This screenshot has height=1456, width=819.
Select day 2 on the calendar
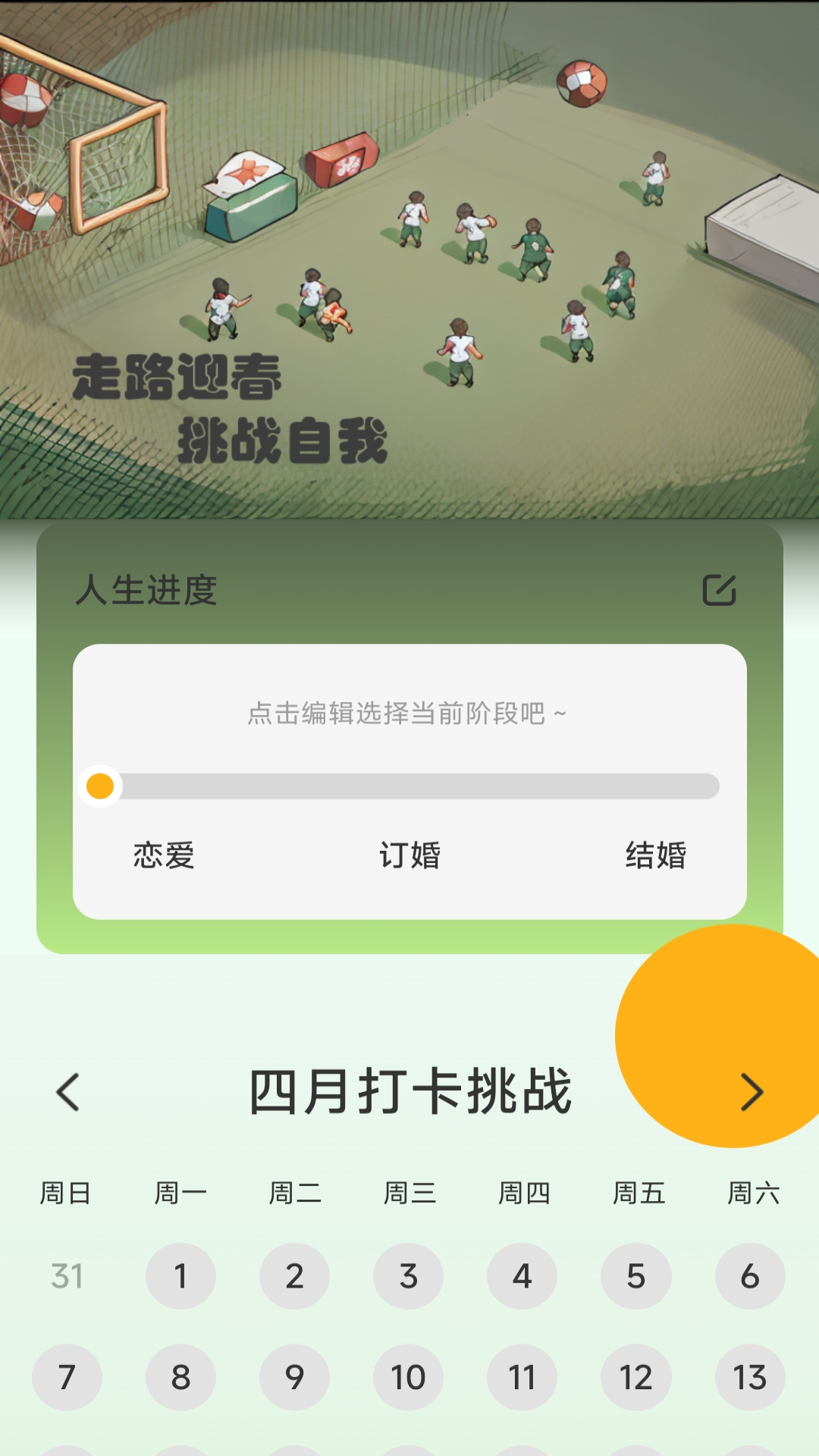294,1276
